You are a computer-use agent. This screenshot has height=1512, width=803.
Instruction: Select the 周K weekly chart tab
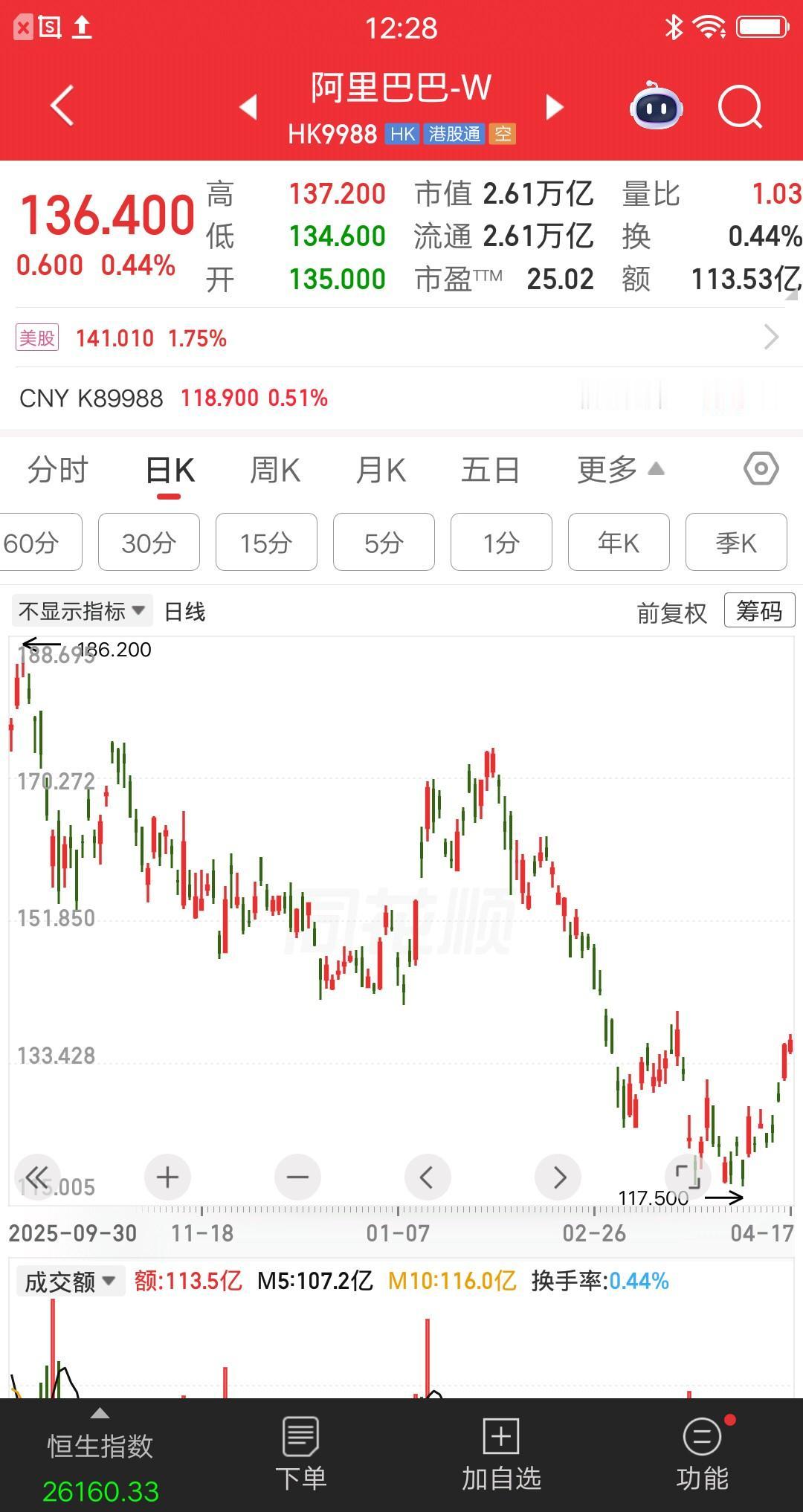[274, 469]
